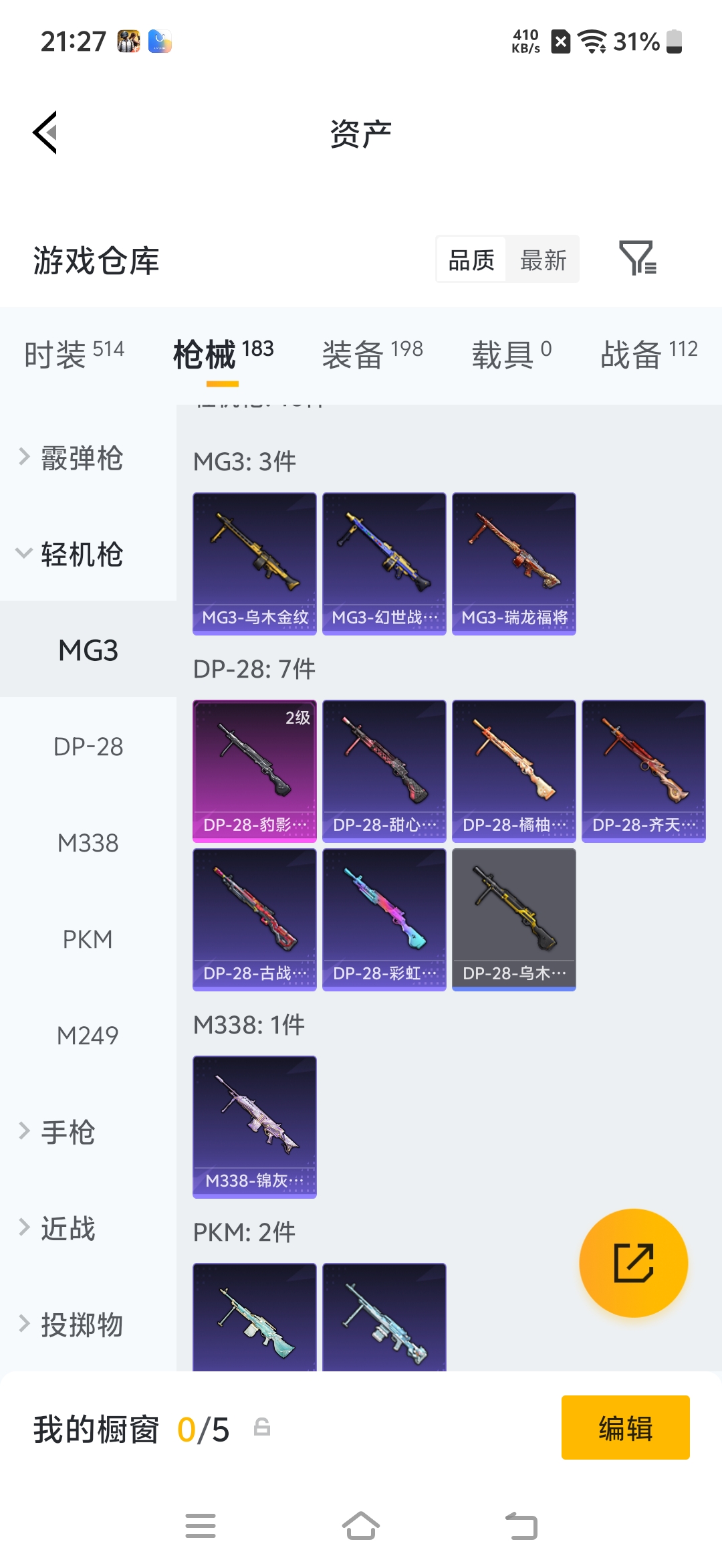Select DP-28 in the side list
This screenshot has width=722, height=1568.
88,747
